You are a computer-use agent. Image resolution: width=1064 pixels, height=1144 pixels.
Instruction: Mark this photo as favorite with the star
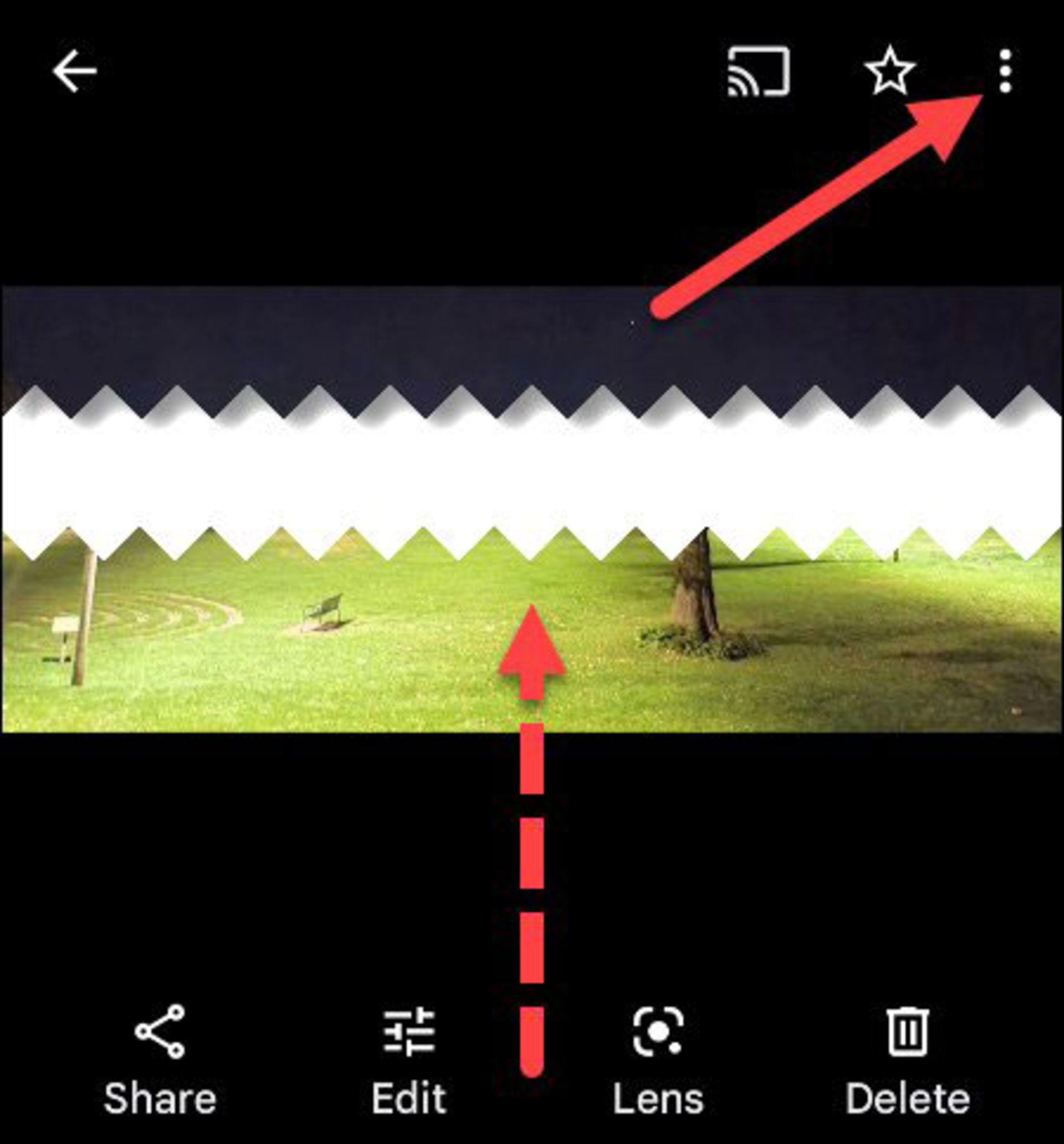point(889,71)
